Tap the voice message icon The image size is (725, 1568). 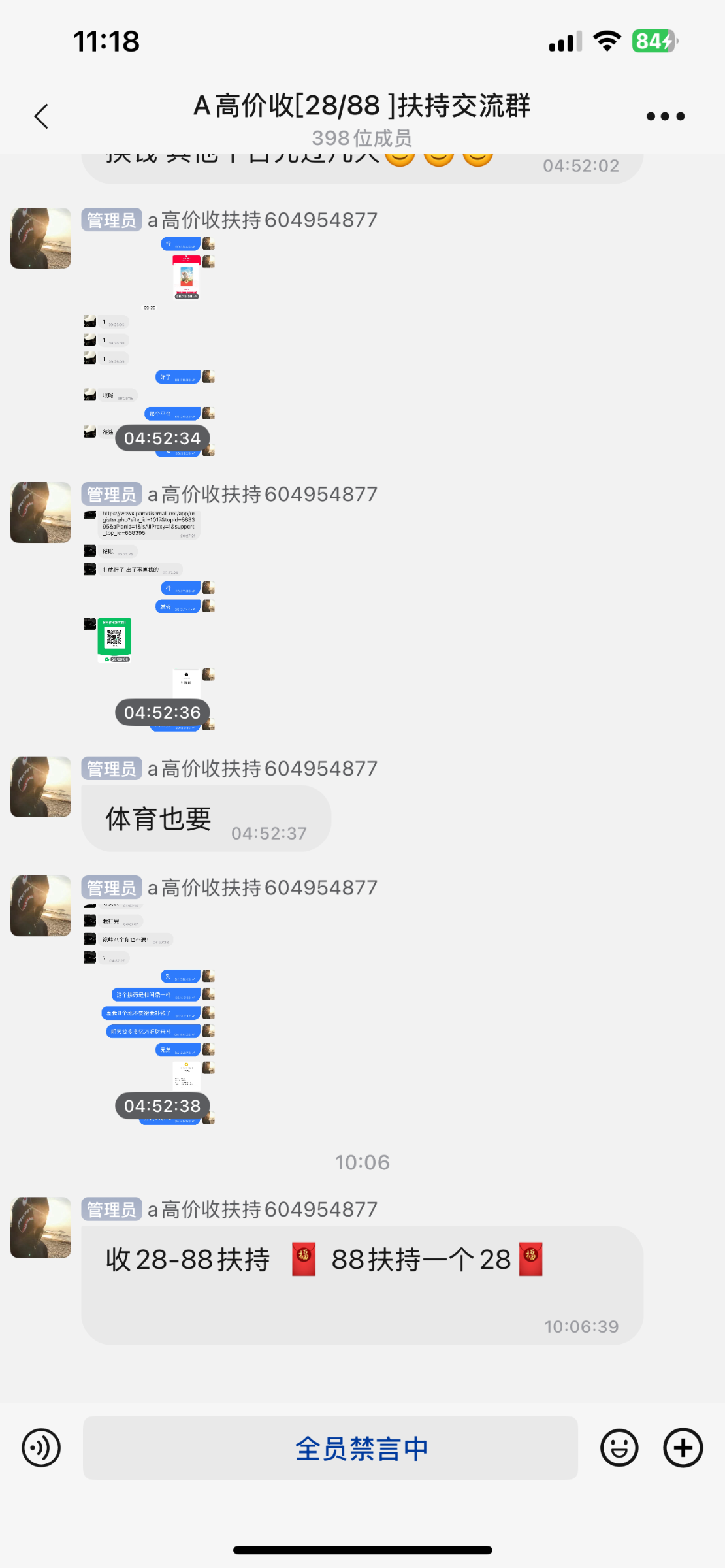point(41,1448)
